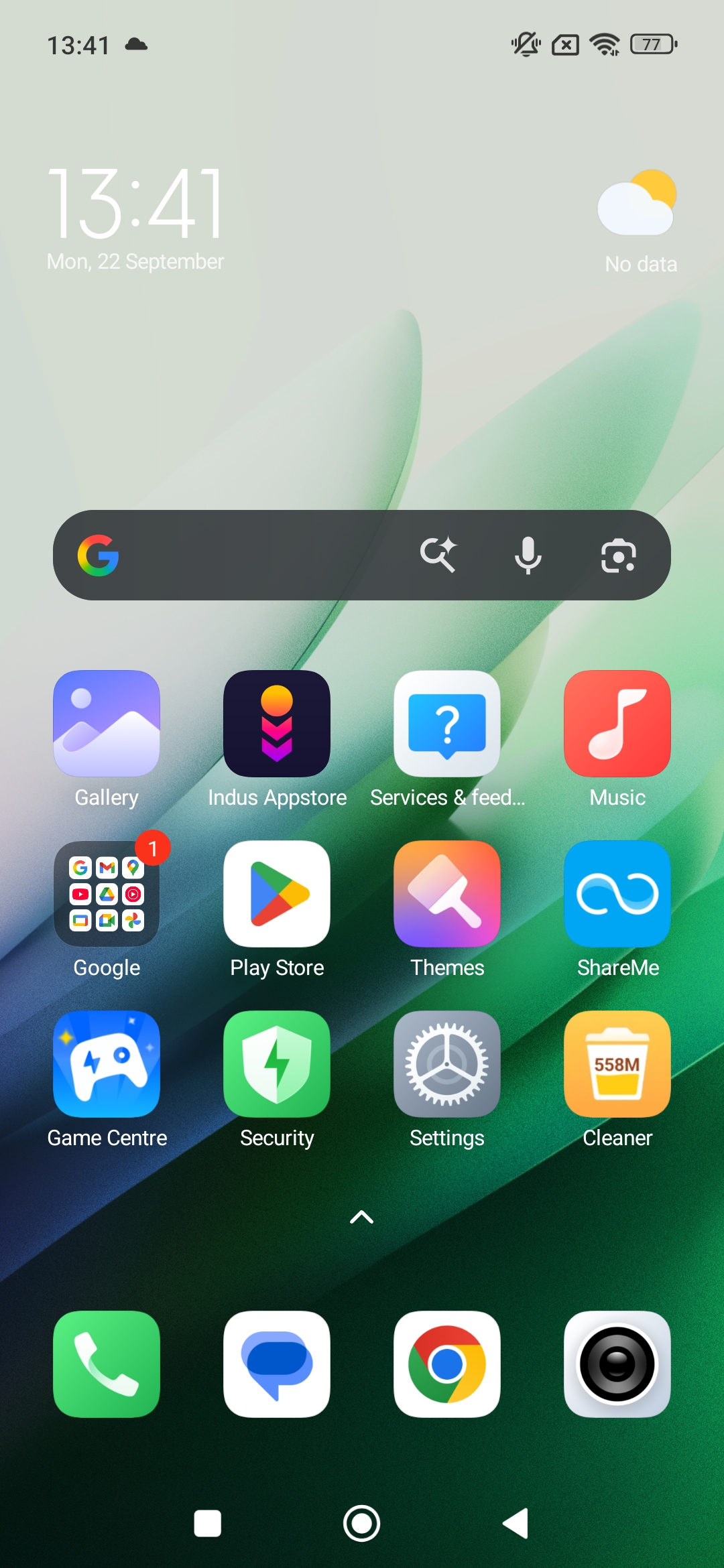Open Settings
724x1568 pixels.
click(447, 1064)
